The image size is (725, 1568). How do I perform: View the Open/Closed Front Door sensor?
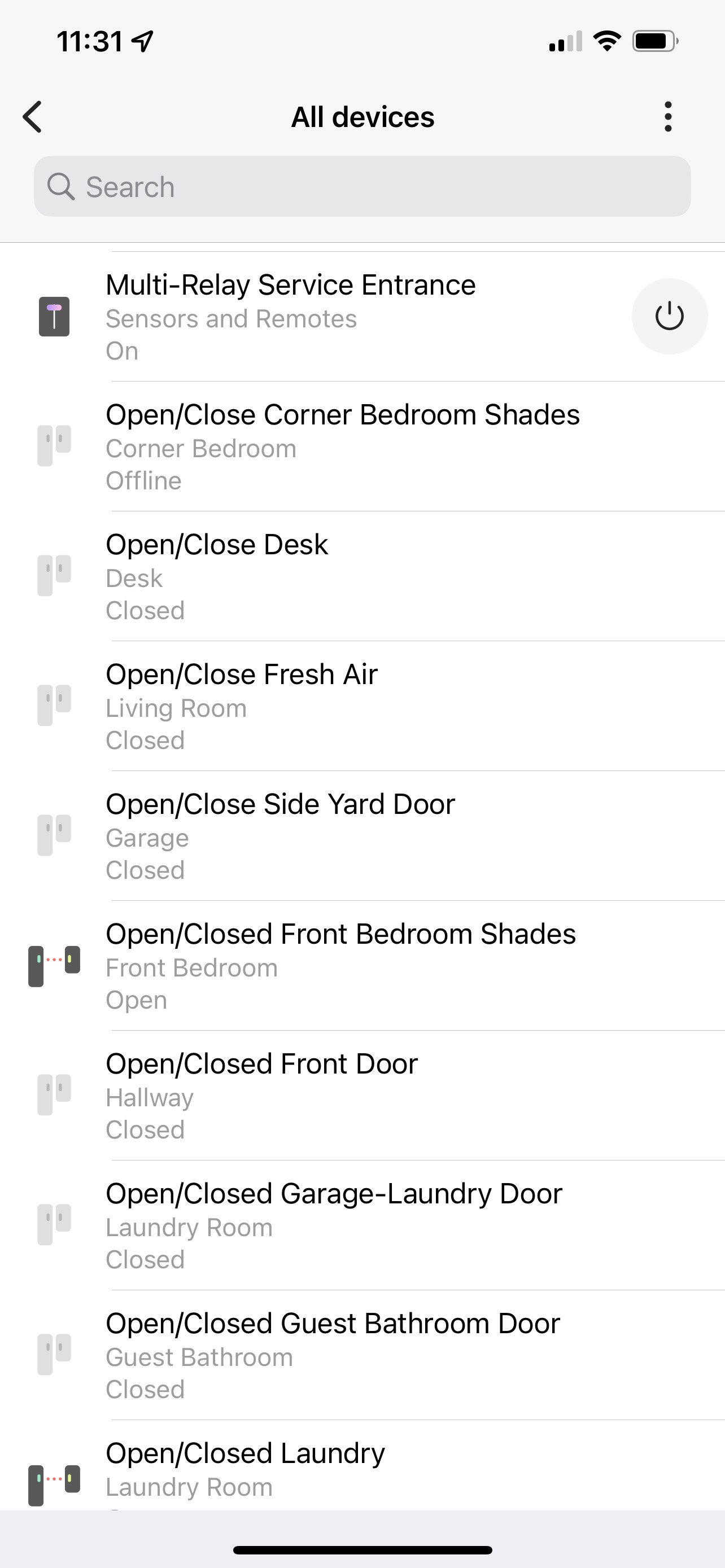362,1095
